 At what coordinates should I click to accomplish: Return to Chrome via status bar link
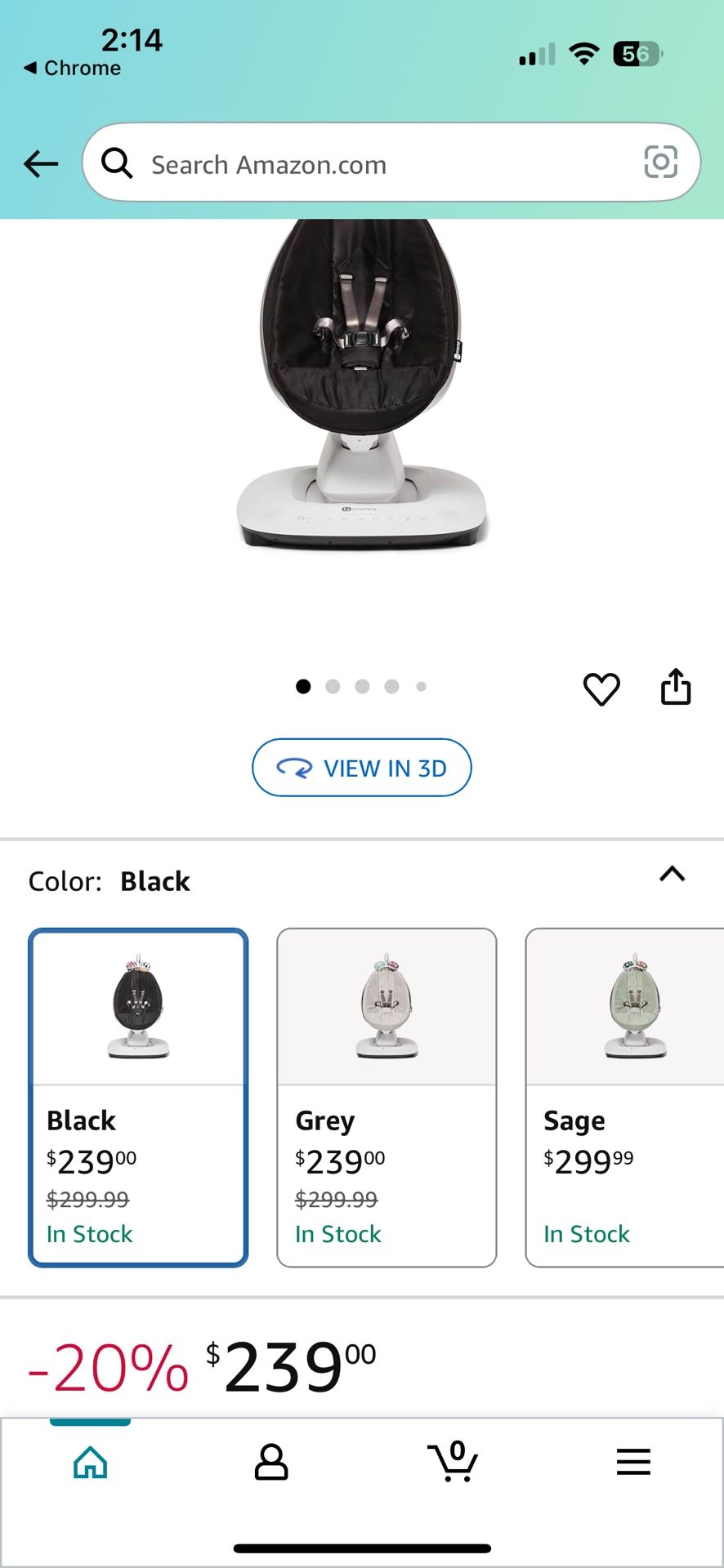coord(74,68)
